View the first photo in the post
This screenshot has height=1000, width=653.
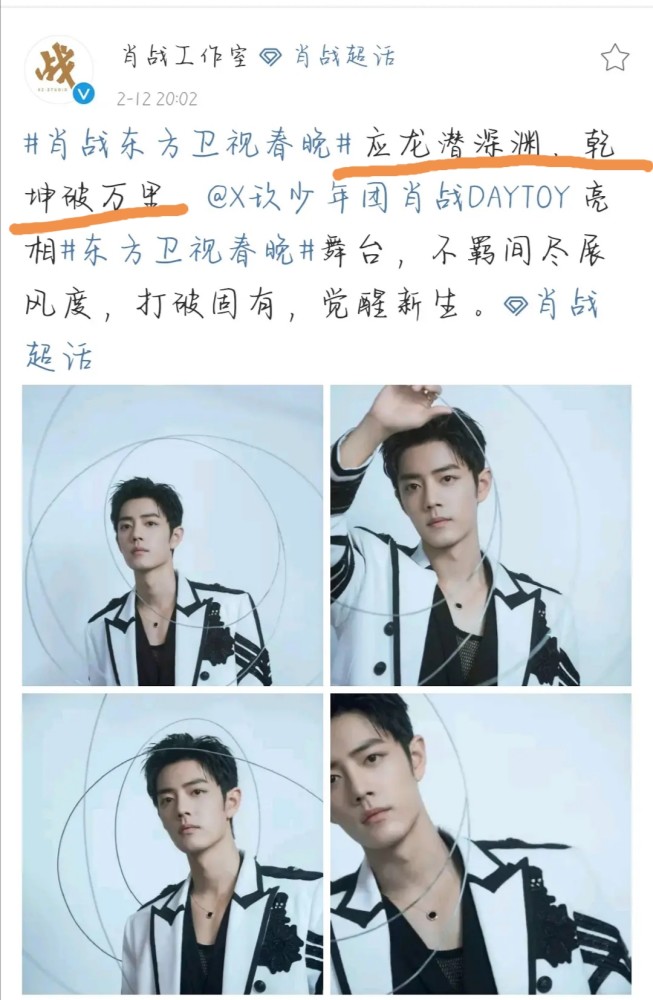pos(173,535)
